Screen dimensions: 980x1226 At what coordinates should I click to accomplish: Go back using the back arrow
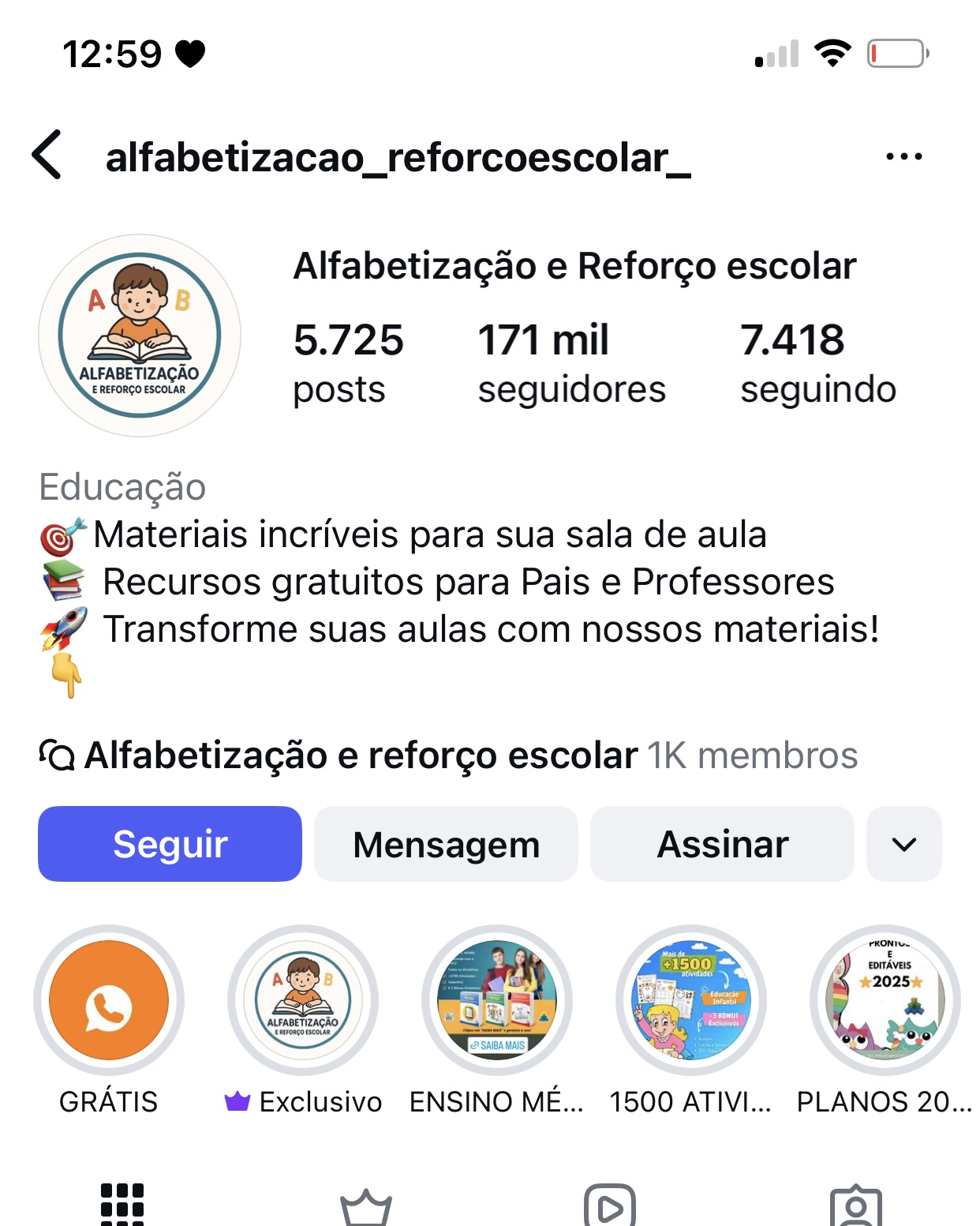pos(47,156)
